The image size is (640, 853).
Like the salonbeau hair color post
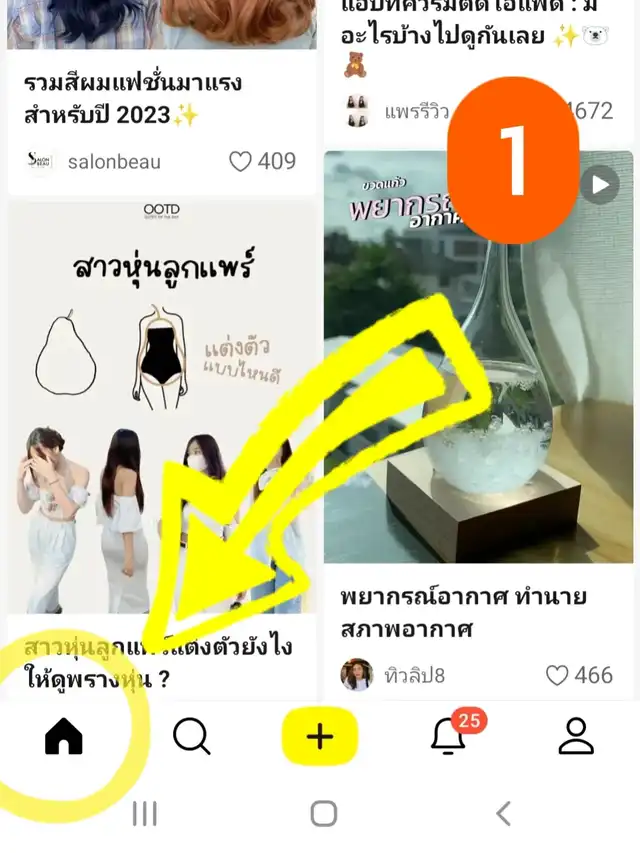coord(262,161)
